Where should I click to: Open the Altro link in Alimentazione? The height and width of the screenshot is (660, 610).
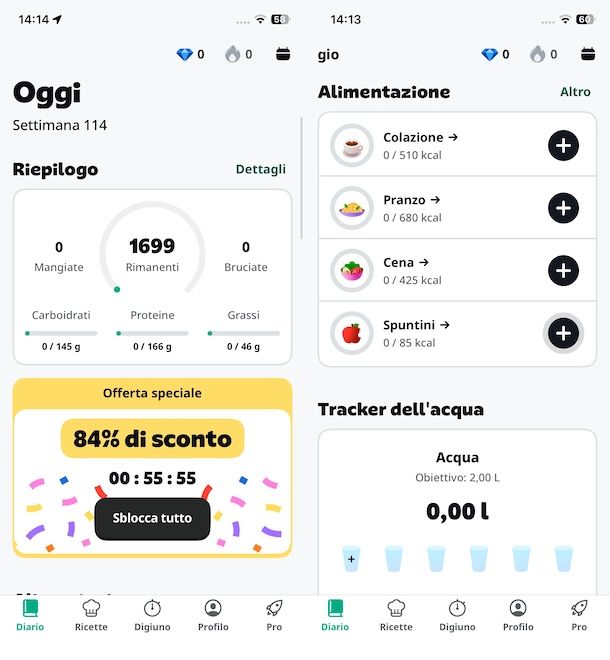575,91
